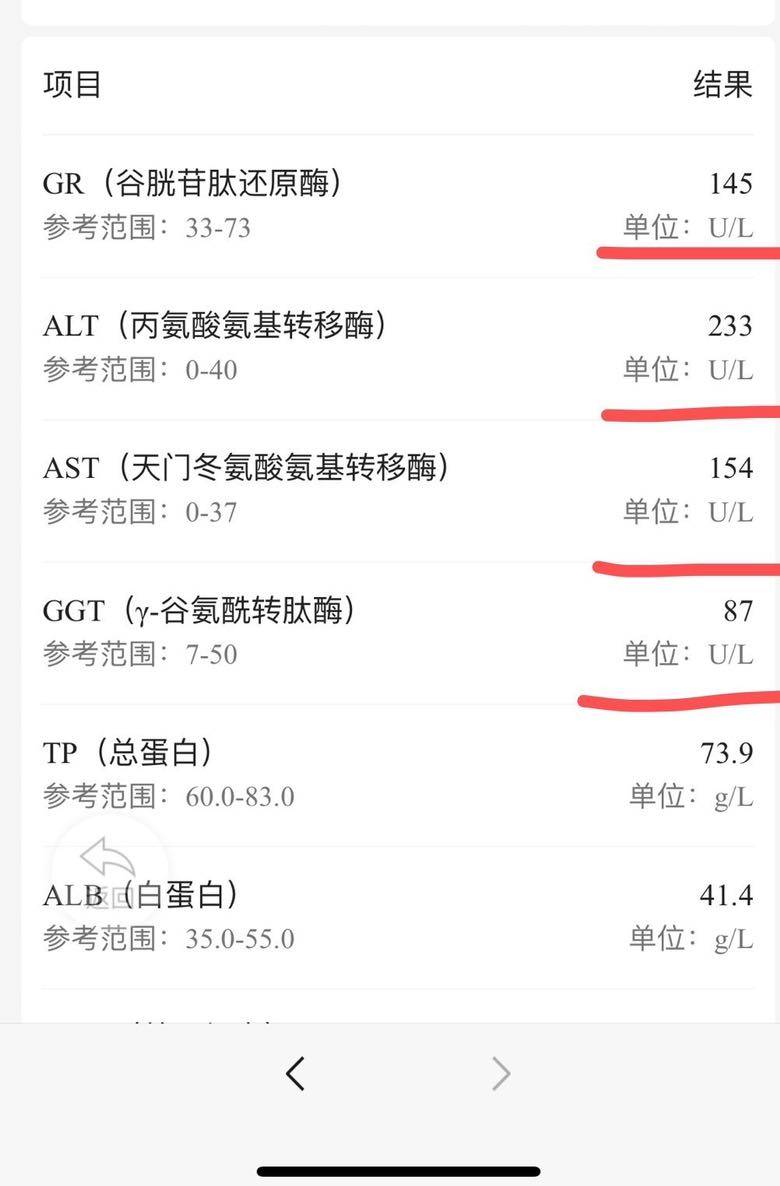Tap the browser forward arrow
This screenshot has width=780, height=1186.
(501, 1074)
